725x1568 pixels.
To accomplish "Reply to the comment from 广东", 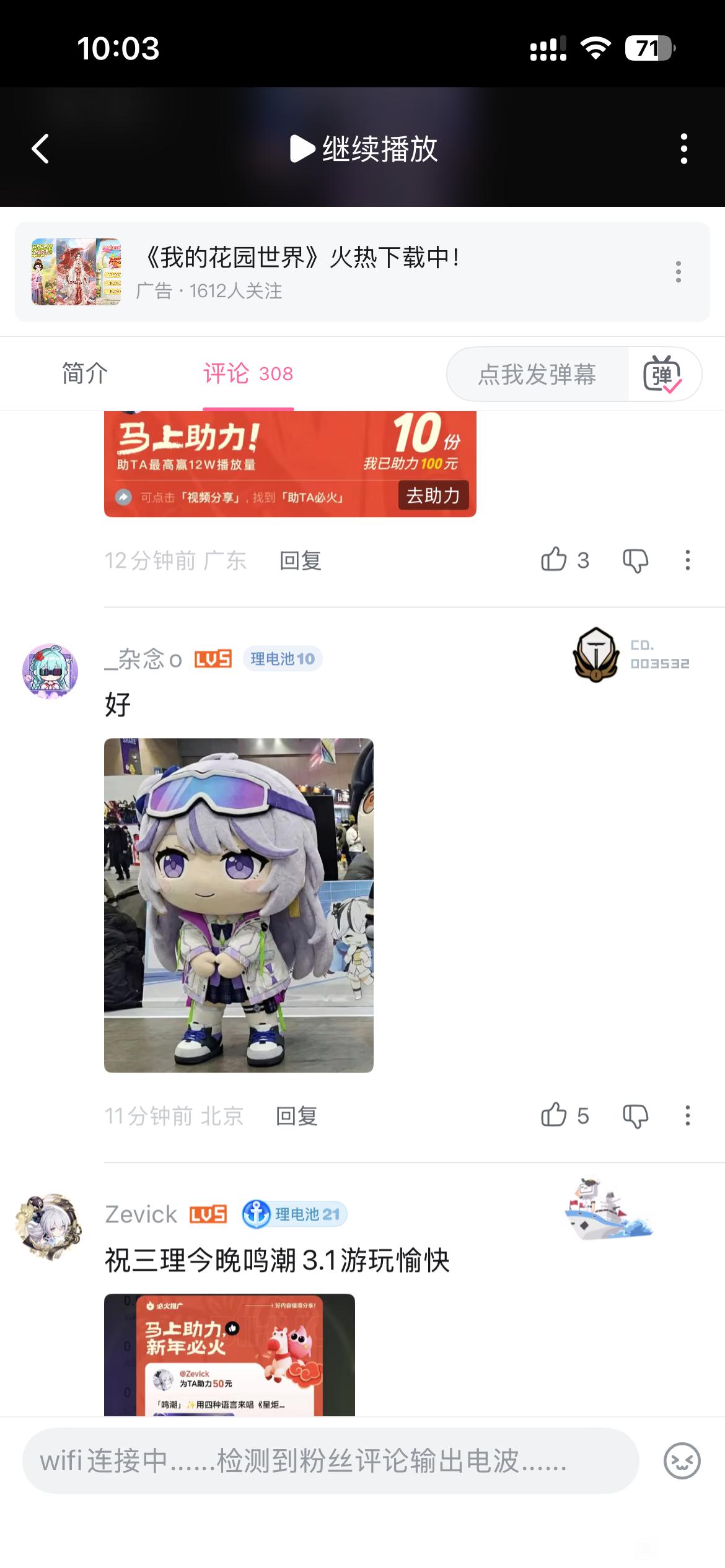I will click(x=301, y=560).
